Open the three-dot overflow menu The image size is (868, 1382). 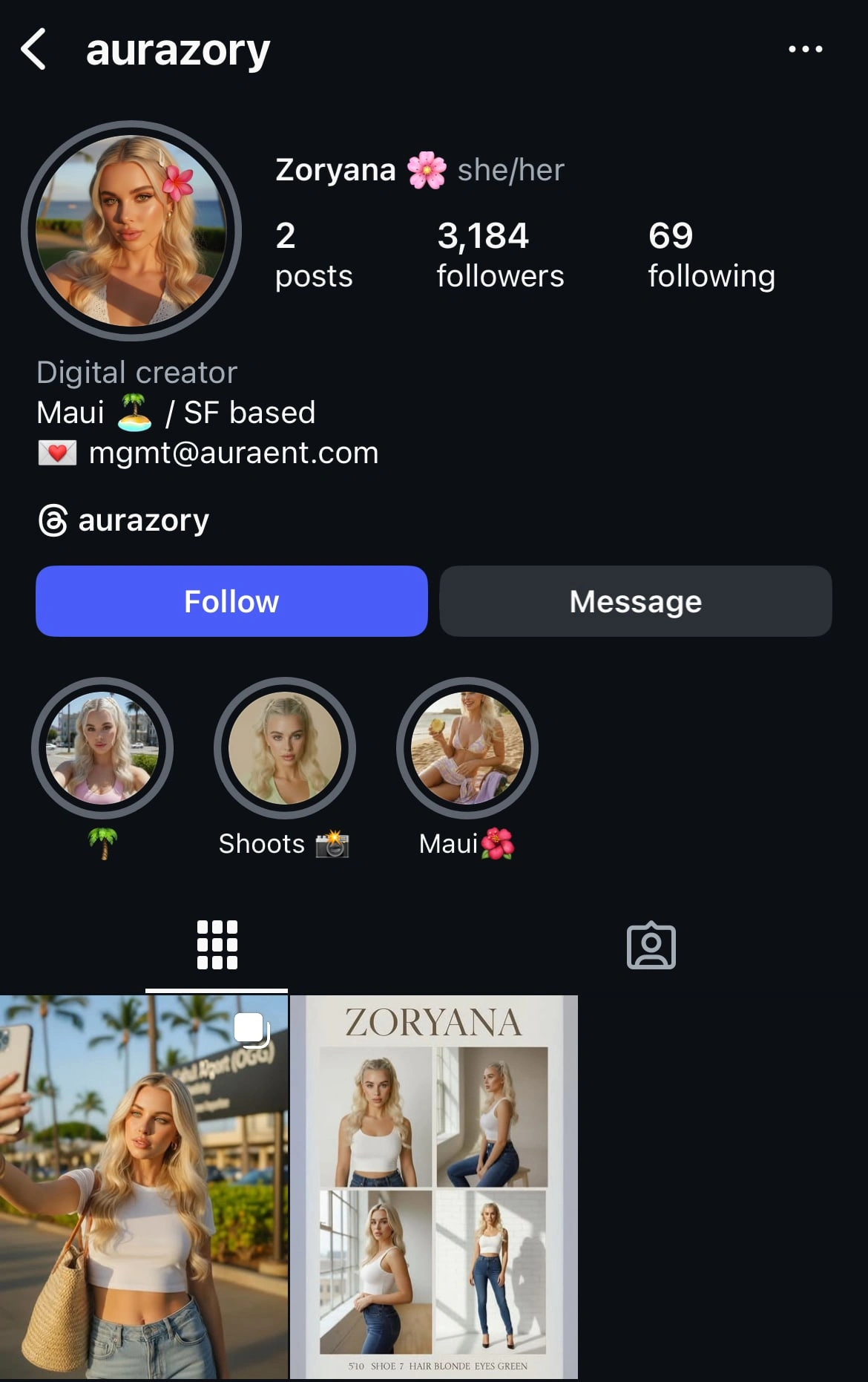click(x=805, y=50)
